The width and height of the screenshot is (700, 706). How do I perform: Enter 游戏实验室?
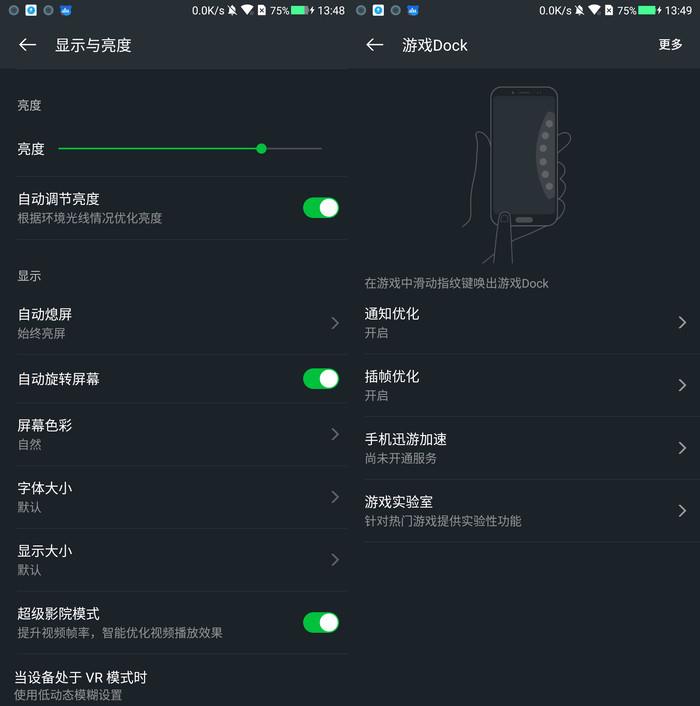tap(525, 510)
